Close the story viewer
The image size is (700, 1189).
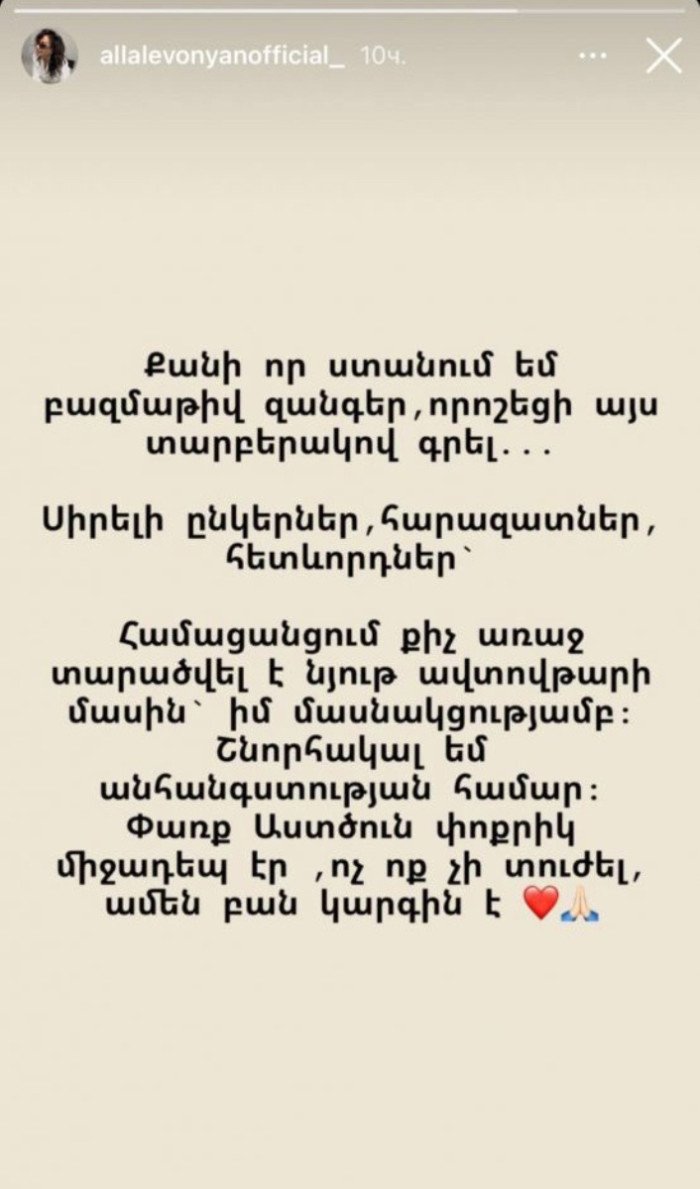(663, 56)
